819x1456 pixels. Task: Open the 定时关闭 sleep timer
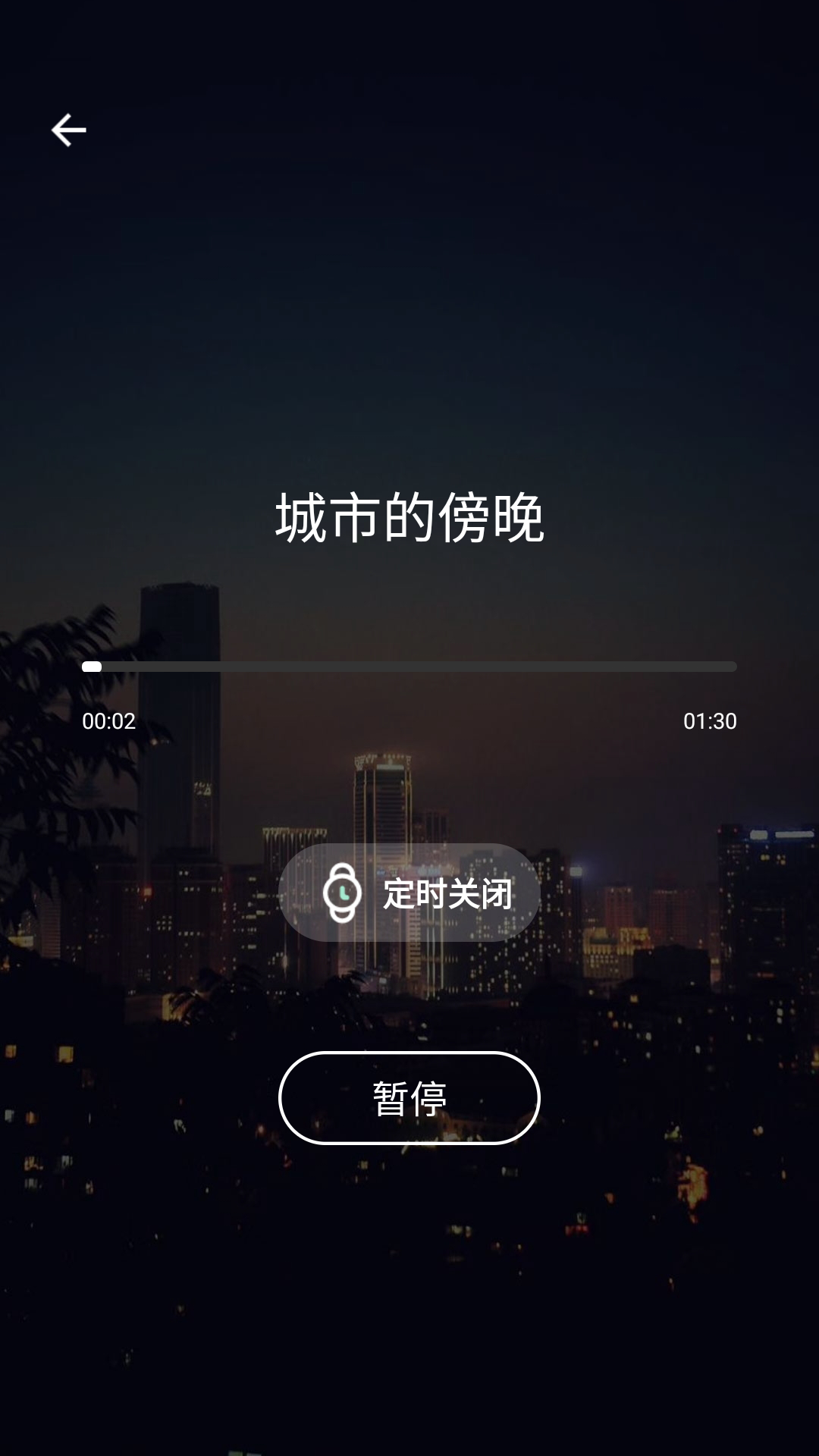[409, 893]
